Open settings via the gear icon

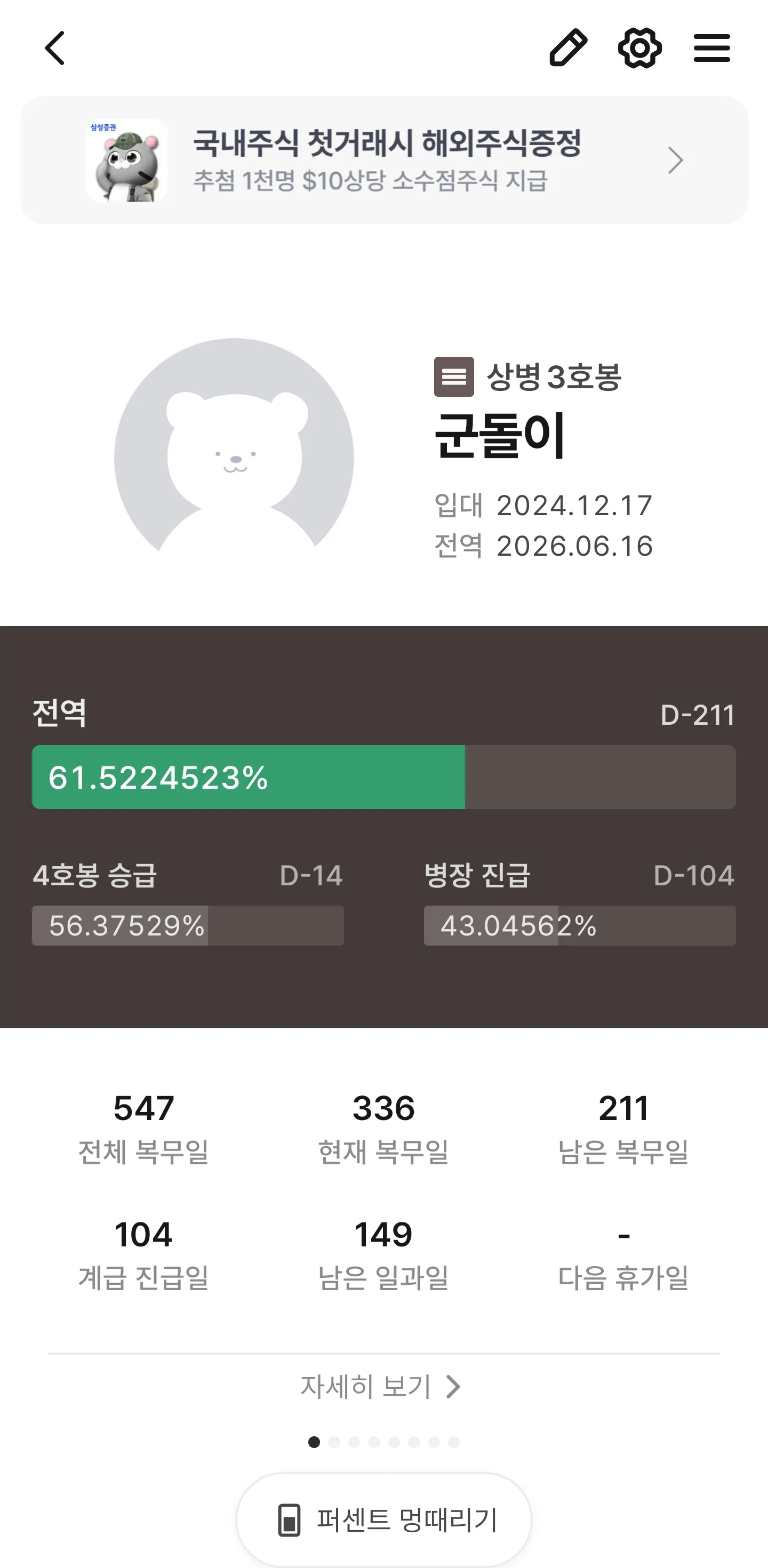pos(639,48)
